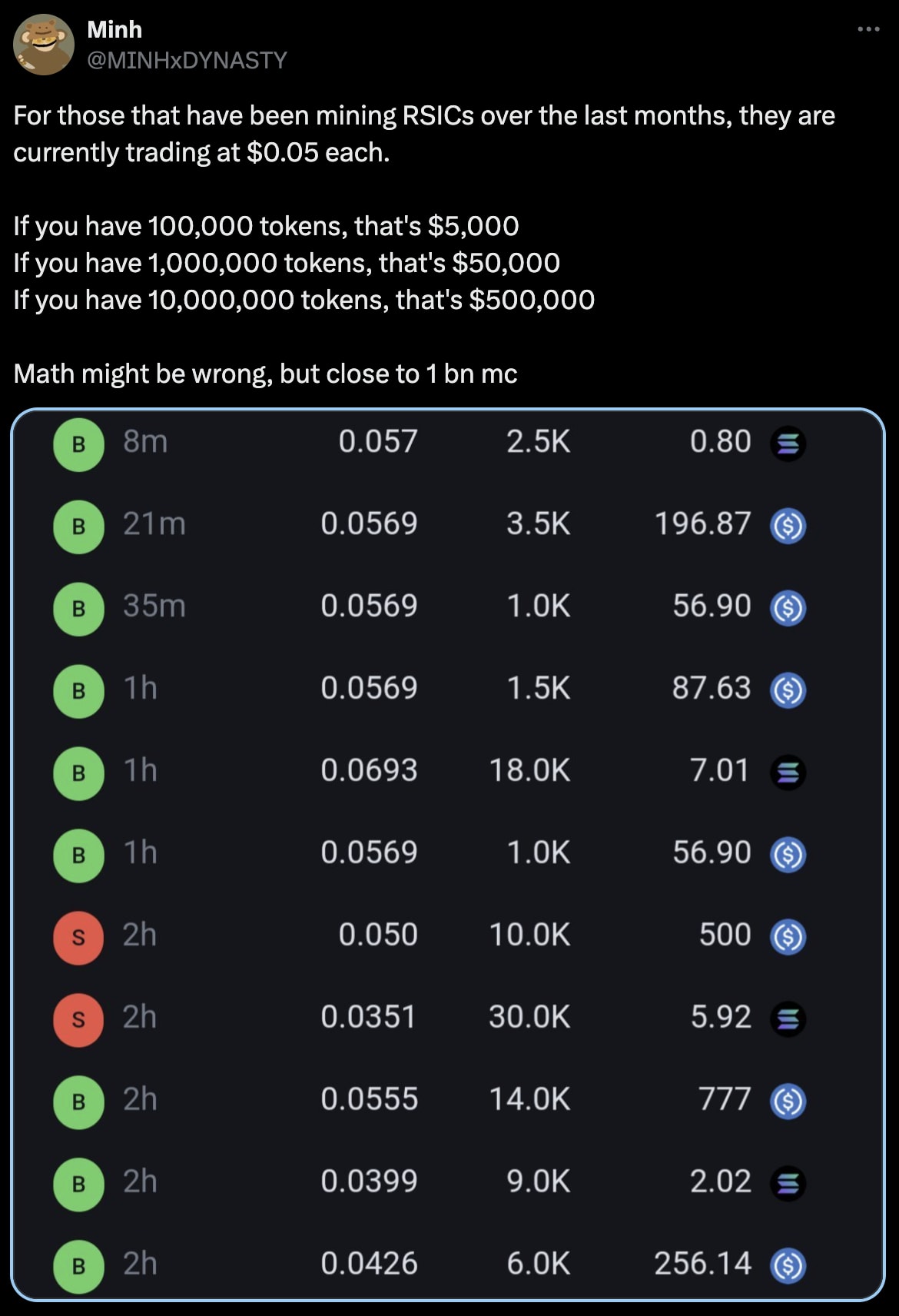
Task: Open the tweet's three-dot overflow menu
Action: pos(868,29)
